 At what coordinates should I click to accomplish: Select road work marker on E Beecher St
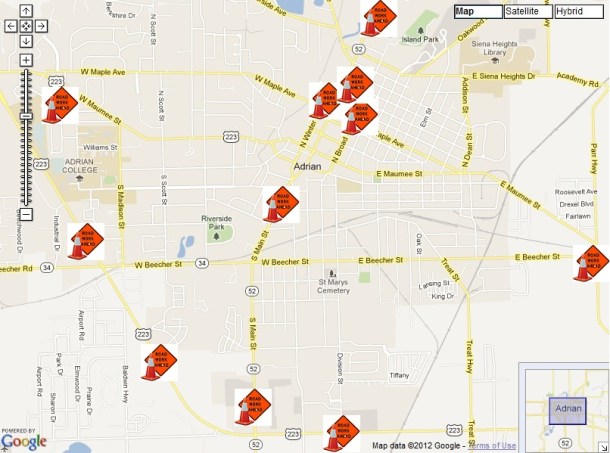click(591, 262)
